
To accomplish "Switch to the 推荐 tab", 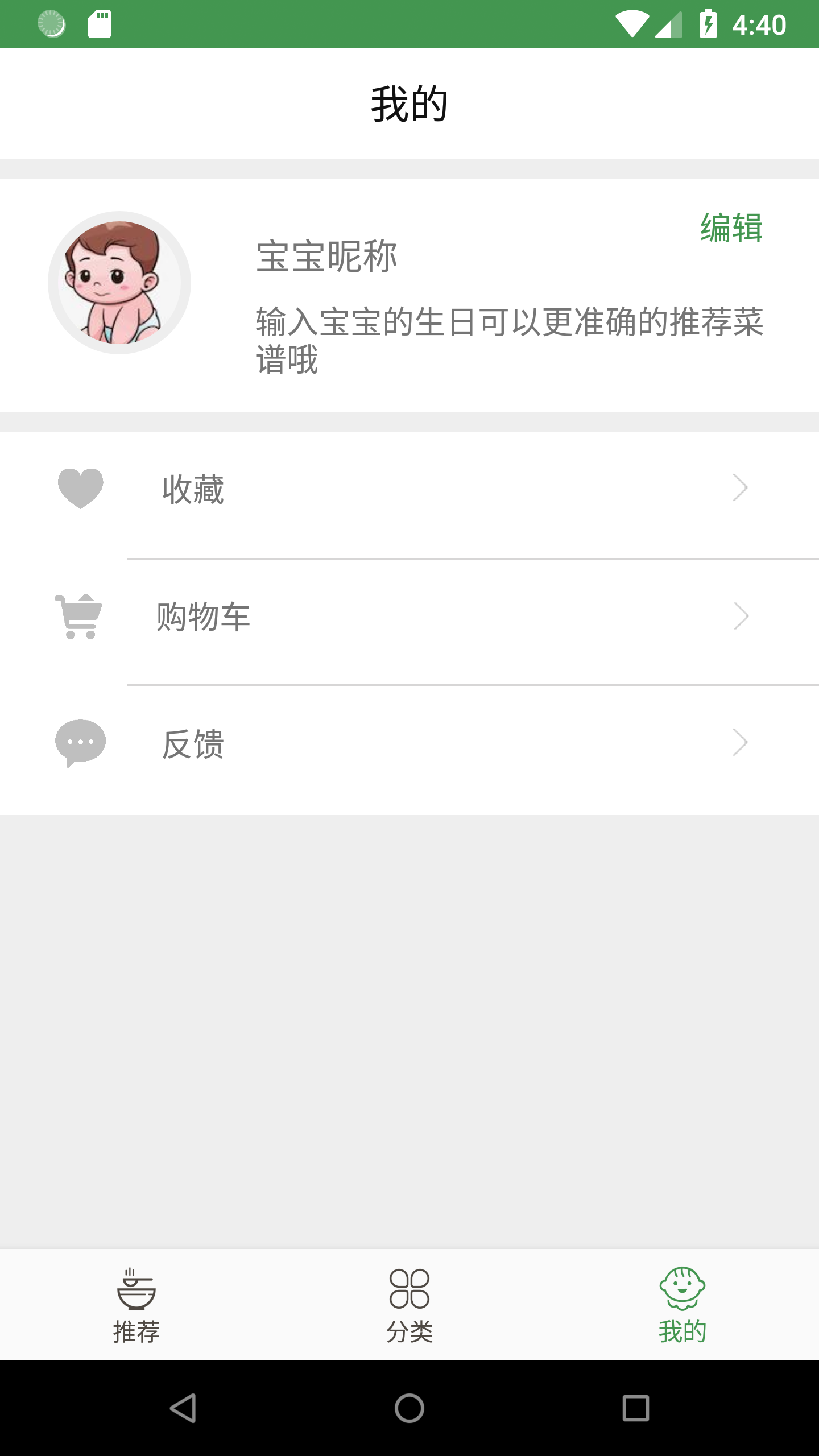I will tap(136, 1306).
